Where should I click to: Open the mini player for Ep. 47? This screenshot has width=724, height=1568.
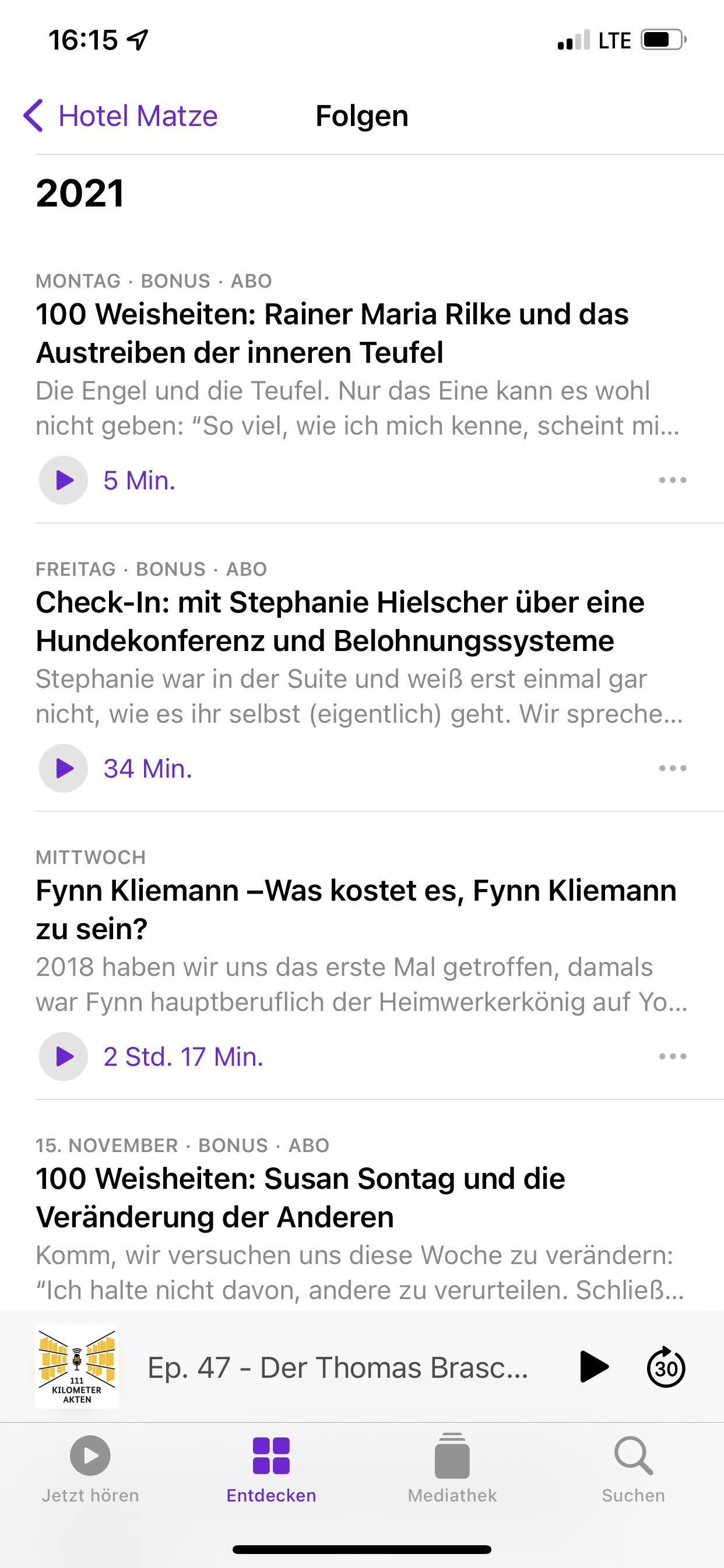tap(338, 1368)
